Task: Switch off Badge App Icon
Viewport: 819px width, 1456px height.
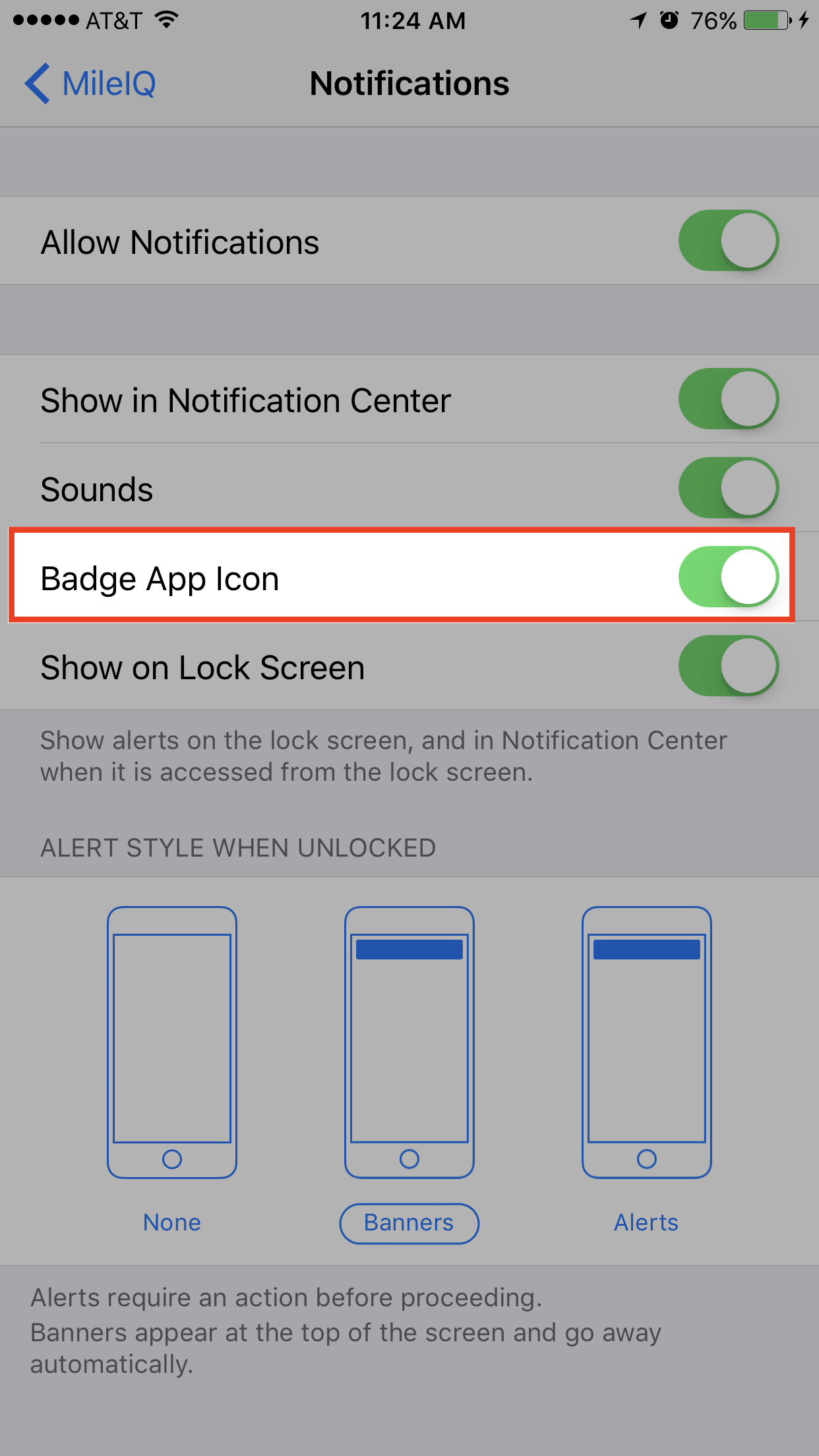Action: (x=729, y=577)
